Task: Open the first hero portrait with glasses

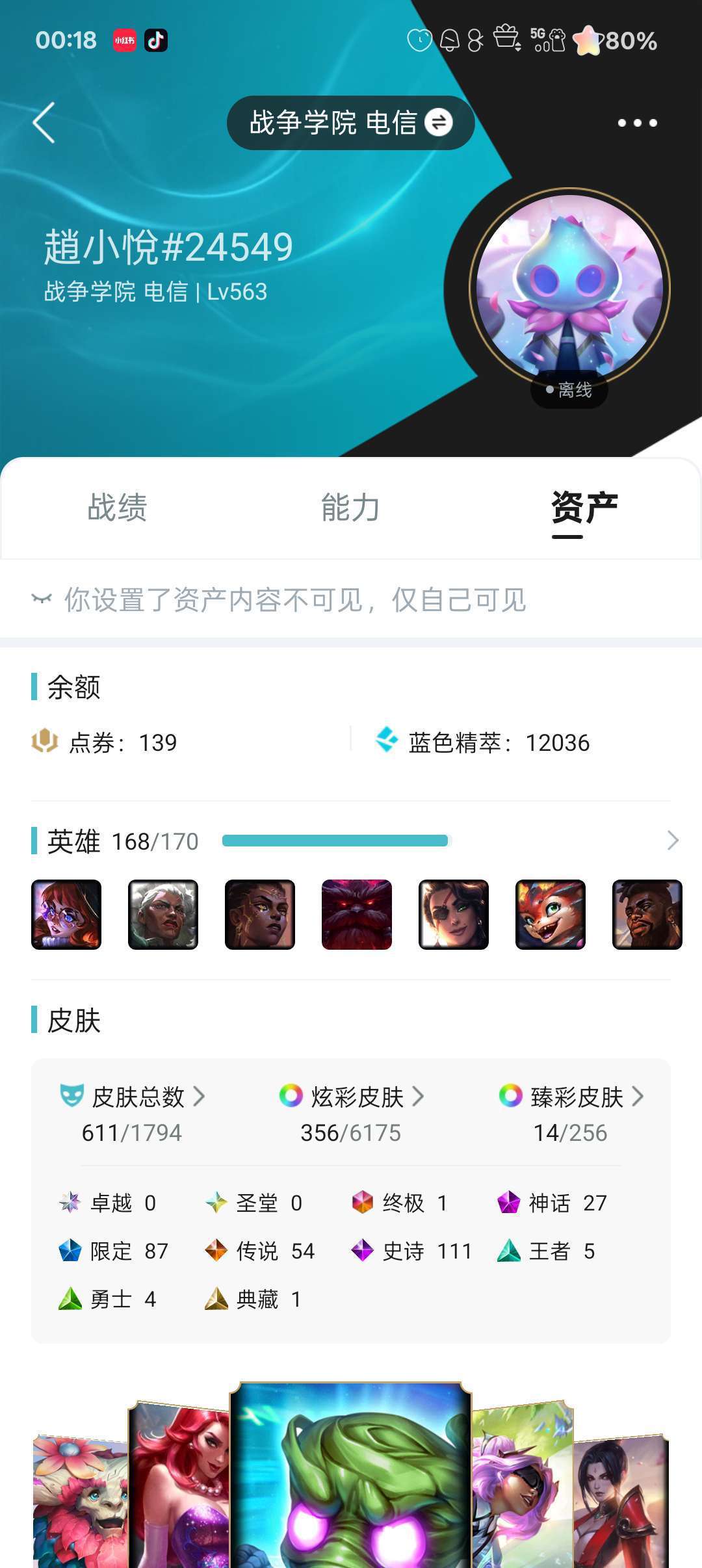Action: (66, 915)
